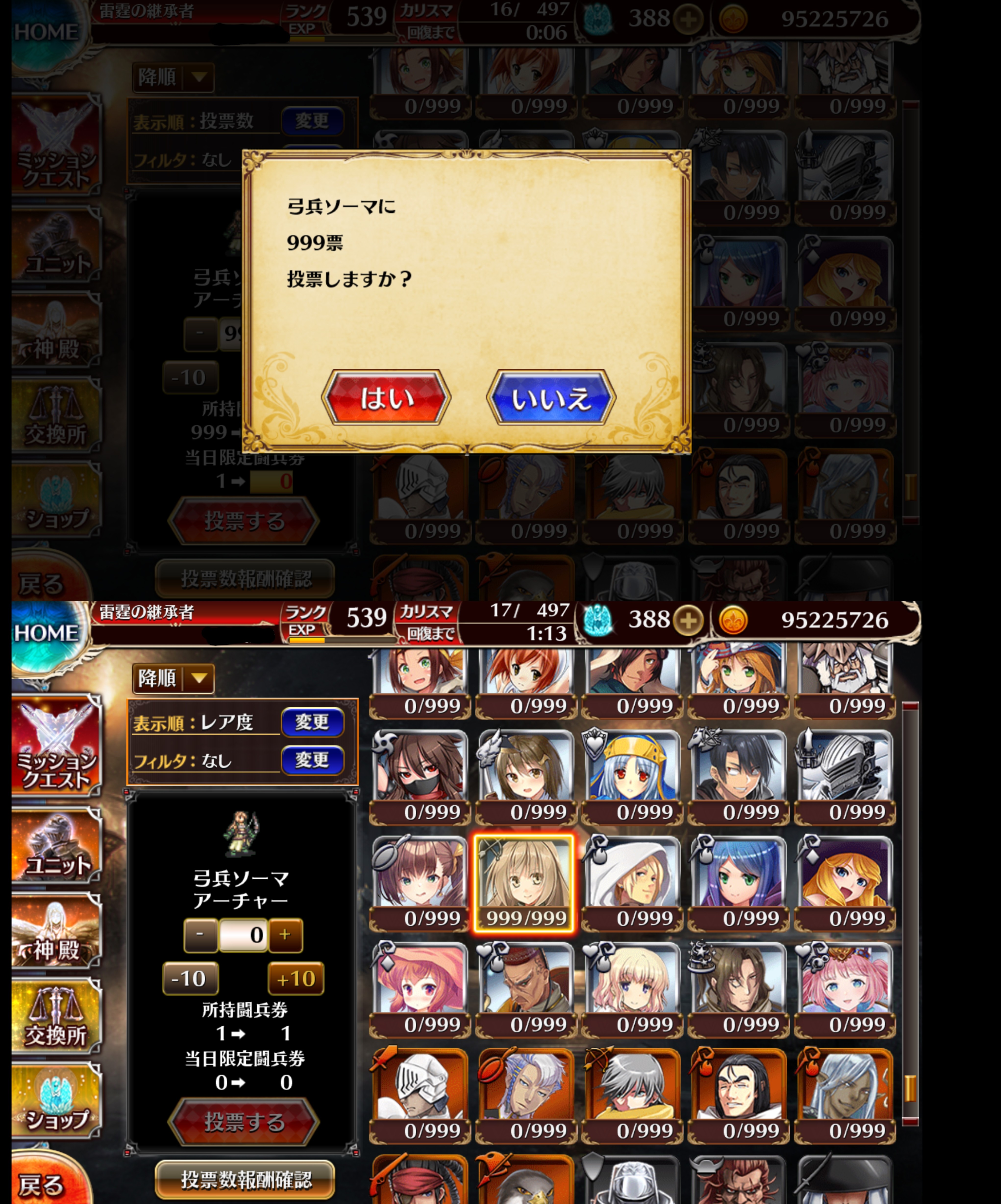
Task: Open the filter 変更 button beside フィルタ：なし
Action: coord(312,760)
